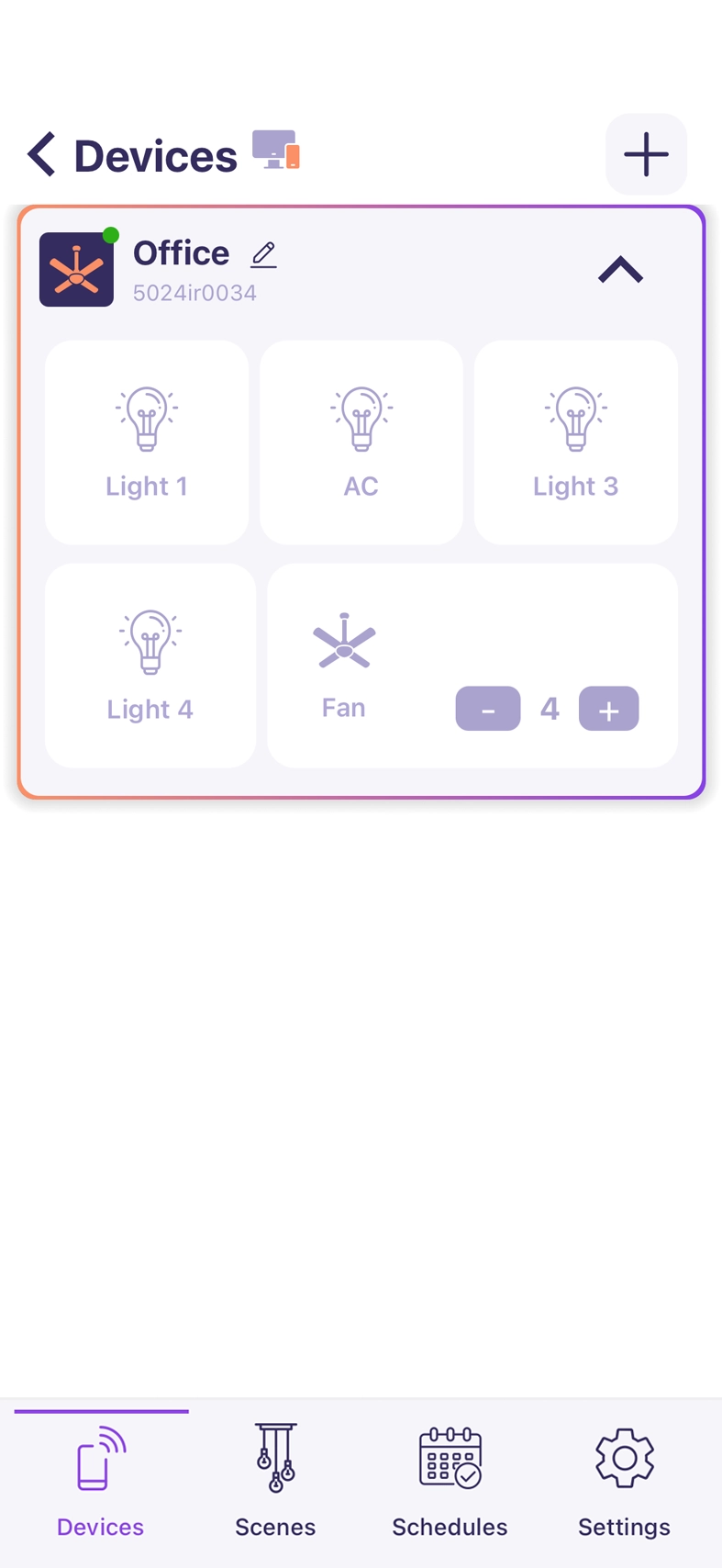Toggle Light 1
The image size is (722, 1568).
(147, 442)
